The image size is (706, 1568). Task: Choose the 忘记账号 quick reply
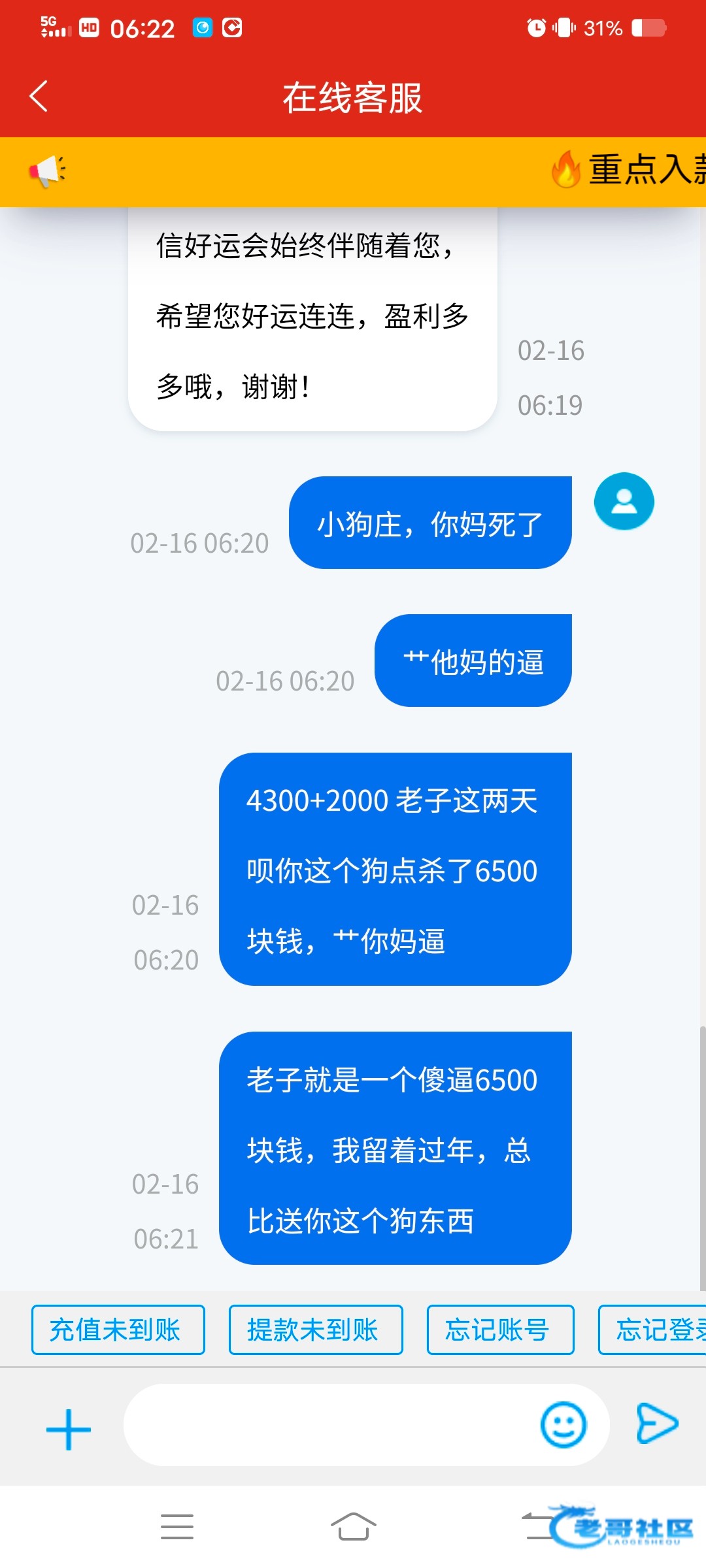500,1330
